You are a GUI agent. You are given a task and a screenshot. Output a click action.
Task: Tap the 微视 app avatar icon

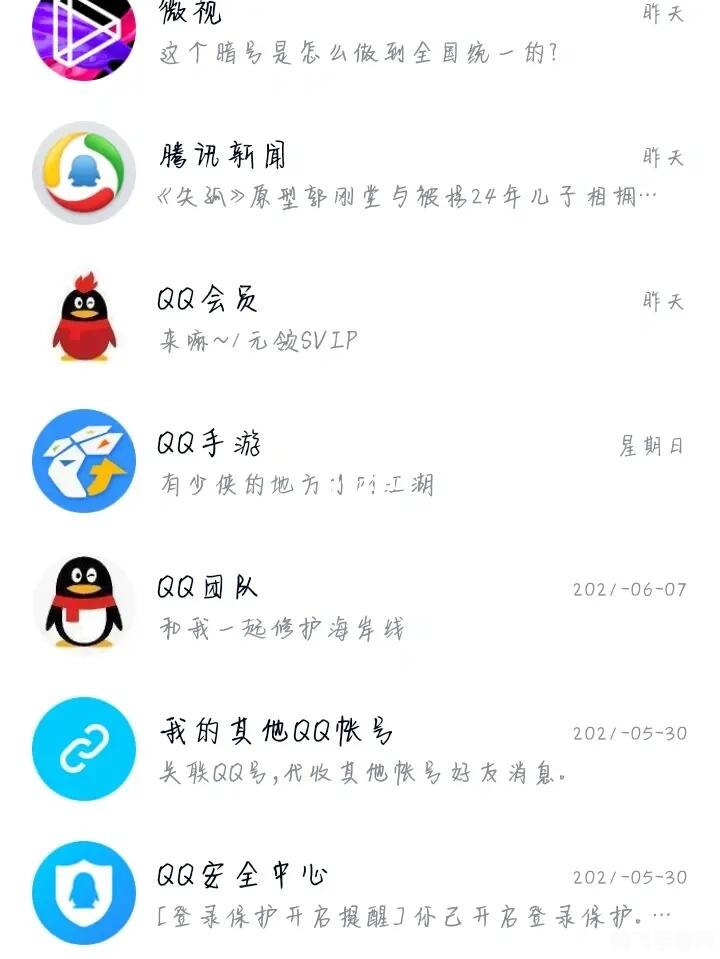[82, 35]
